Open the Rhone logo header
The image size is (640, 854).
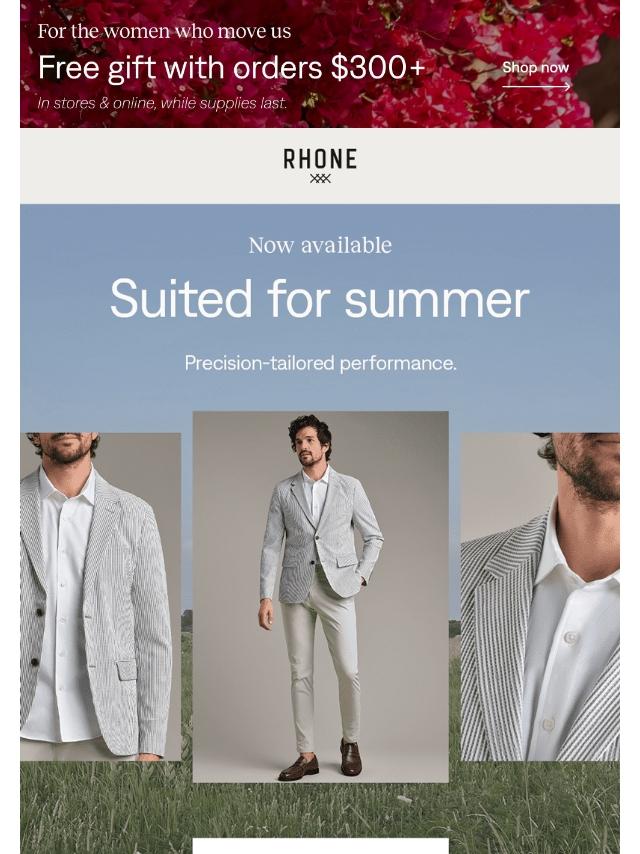click(x=320, y=165)
